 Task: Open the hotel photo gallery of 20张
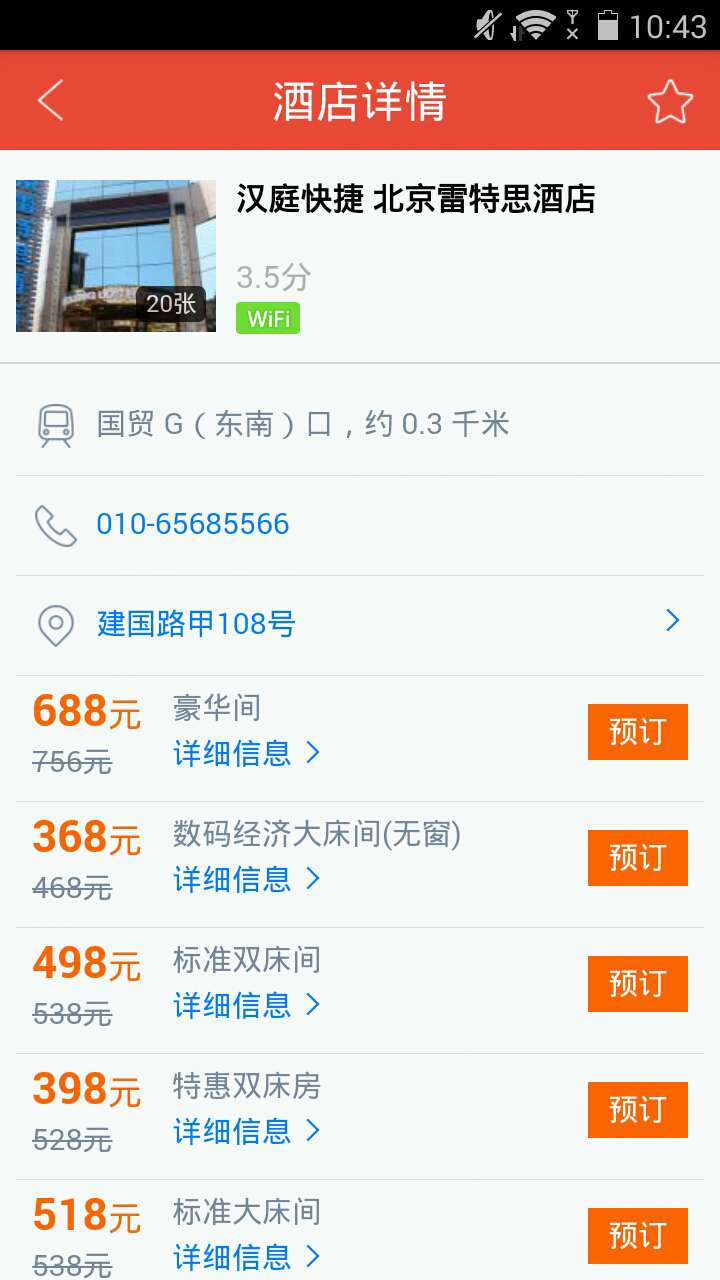116,256
